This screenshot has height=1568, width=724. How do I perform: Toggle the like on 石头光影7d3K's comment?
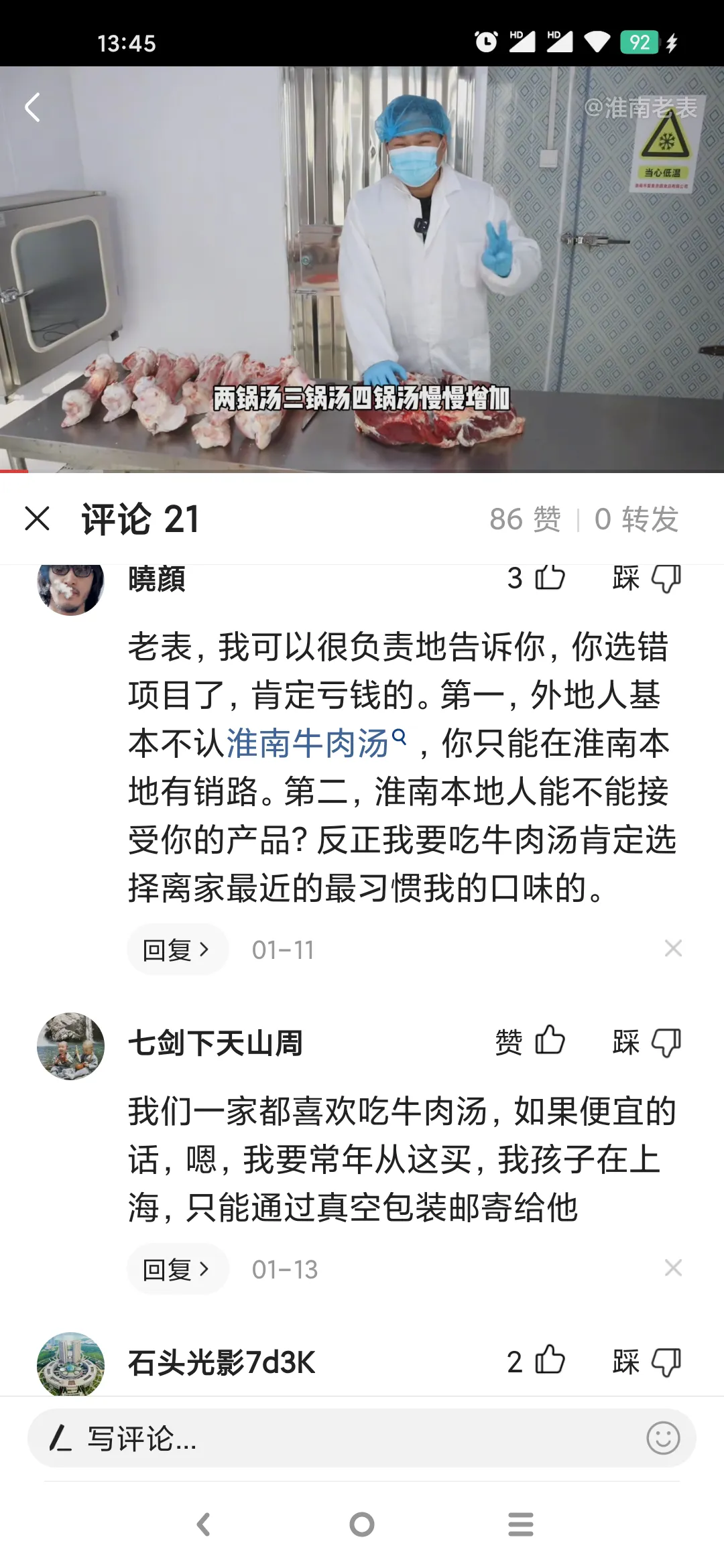click(x=548, y=1360)
